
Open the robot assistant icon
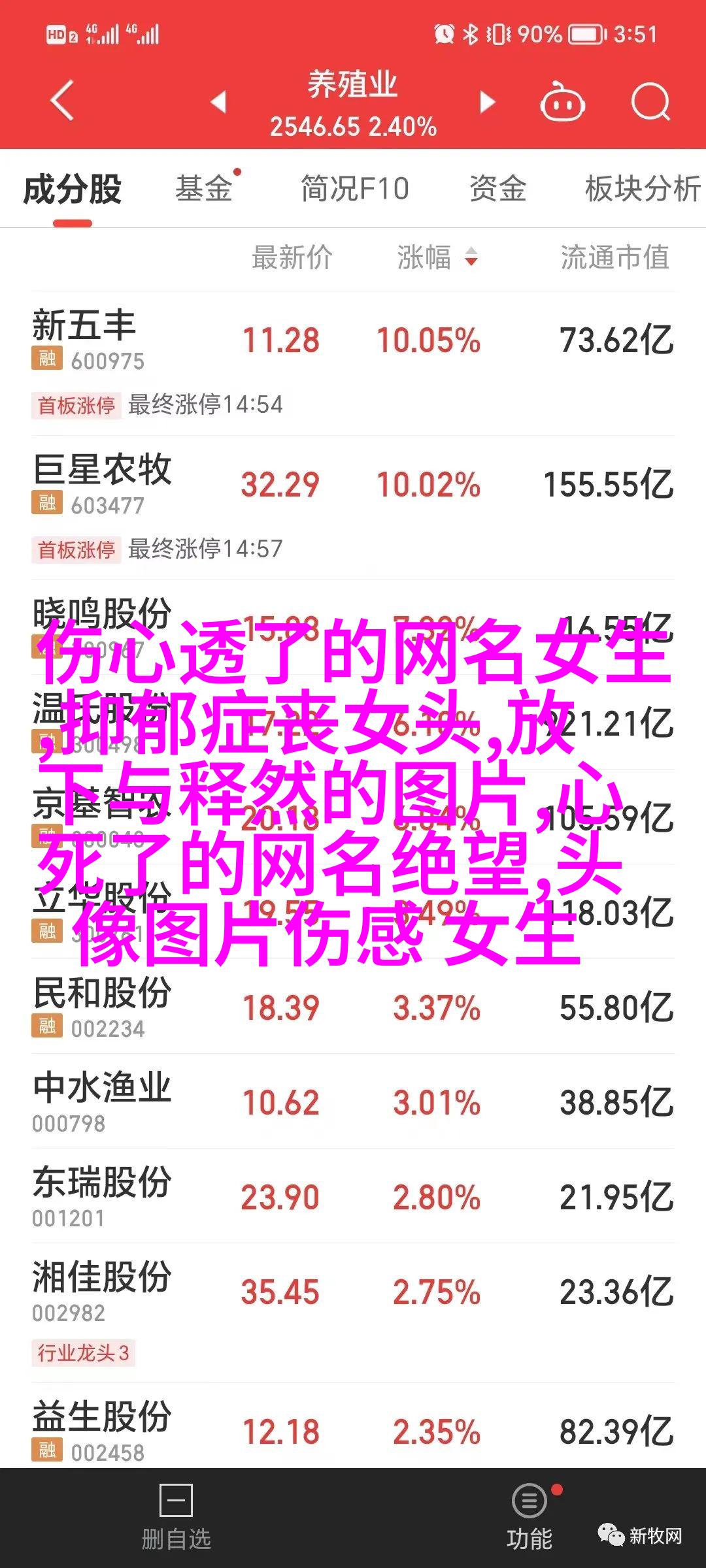tap(562, 102)
